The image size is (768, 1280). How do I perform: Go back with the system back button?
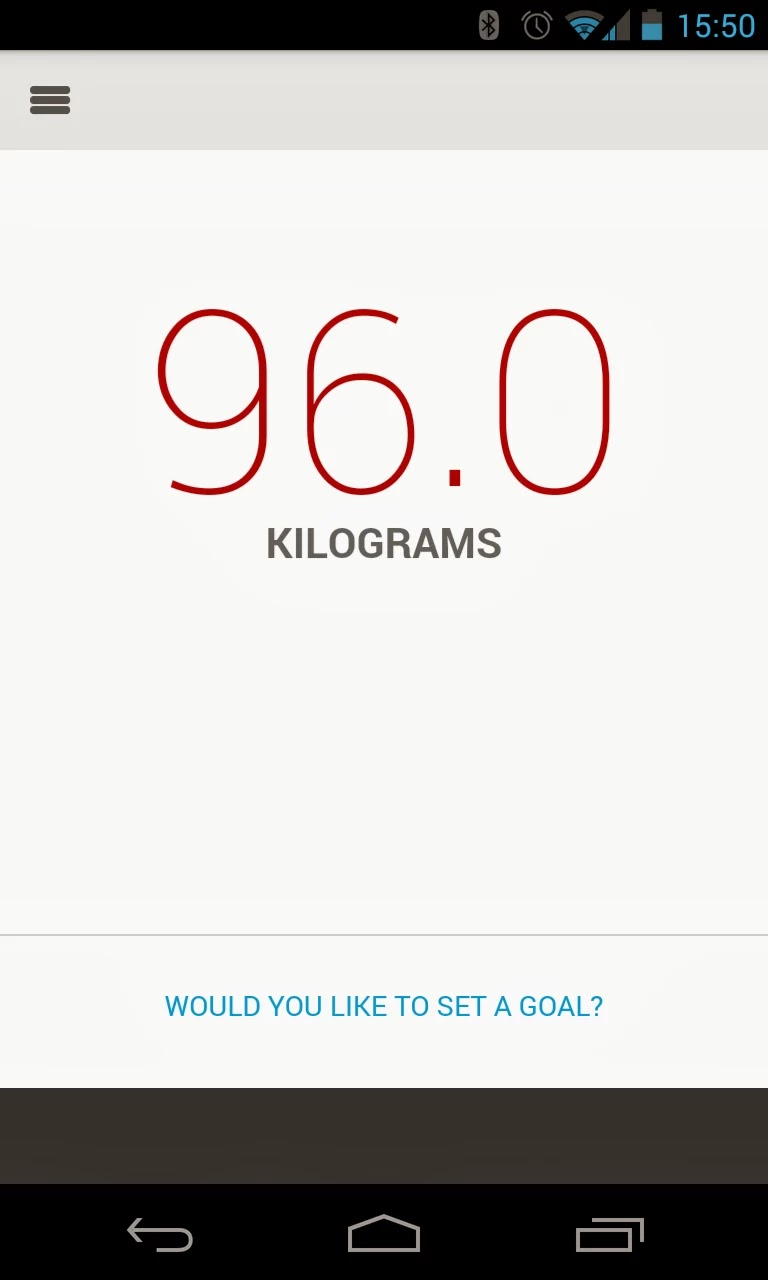coord(160,1235)
